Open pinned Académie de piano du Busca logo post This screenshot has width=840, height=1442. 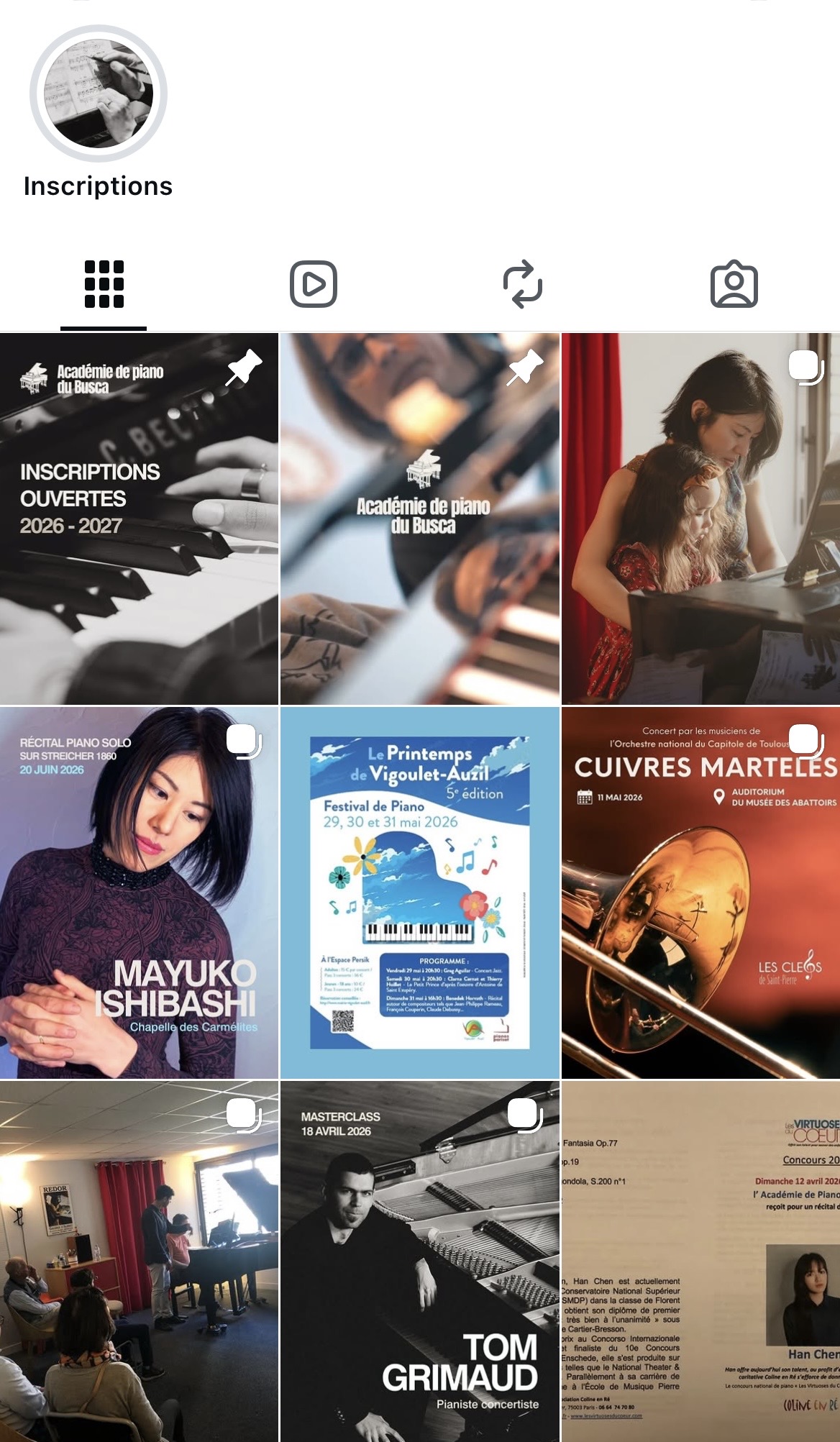(420, 519)
